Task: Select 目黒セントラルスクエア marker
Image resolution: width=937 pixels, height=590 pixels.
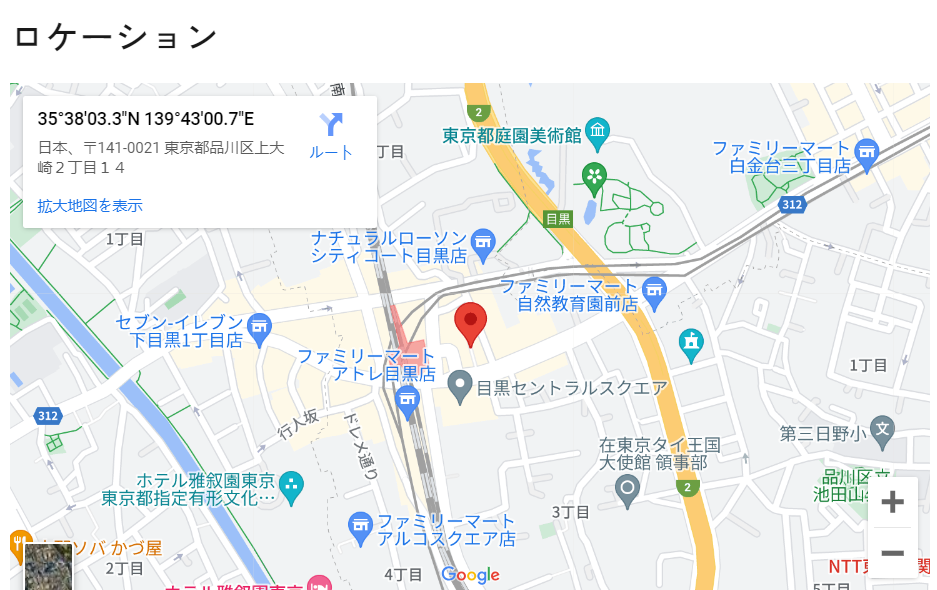Action: [459, 383]
